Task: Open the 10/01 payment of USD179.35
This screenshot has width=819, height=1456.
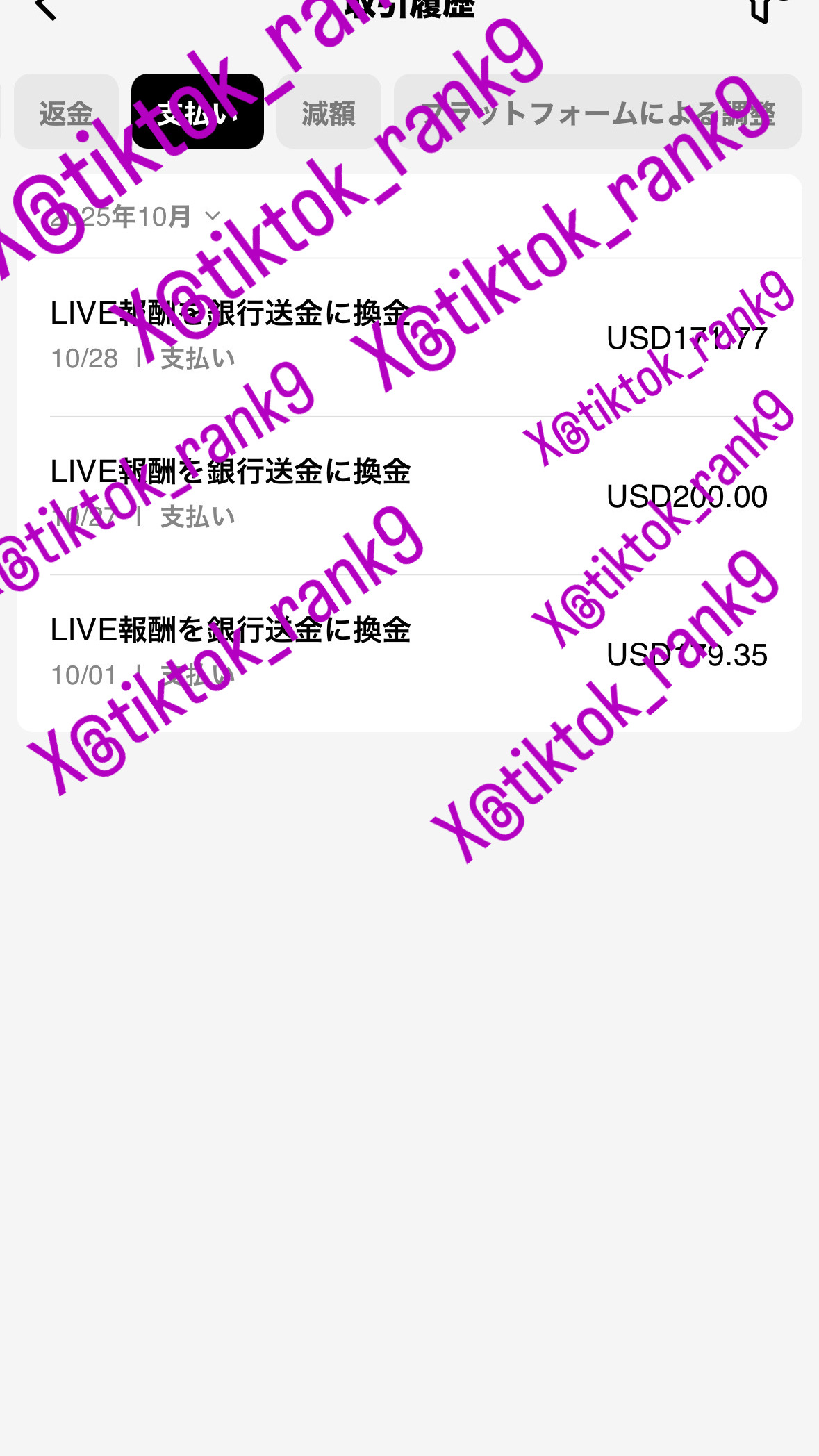Action: tap(409, 654)
